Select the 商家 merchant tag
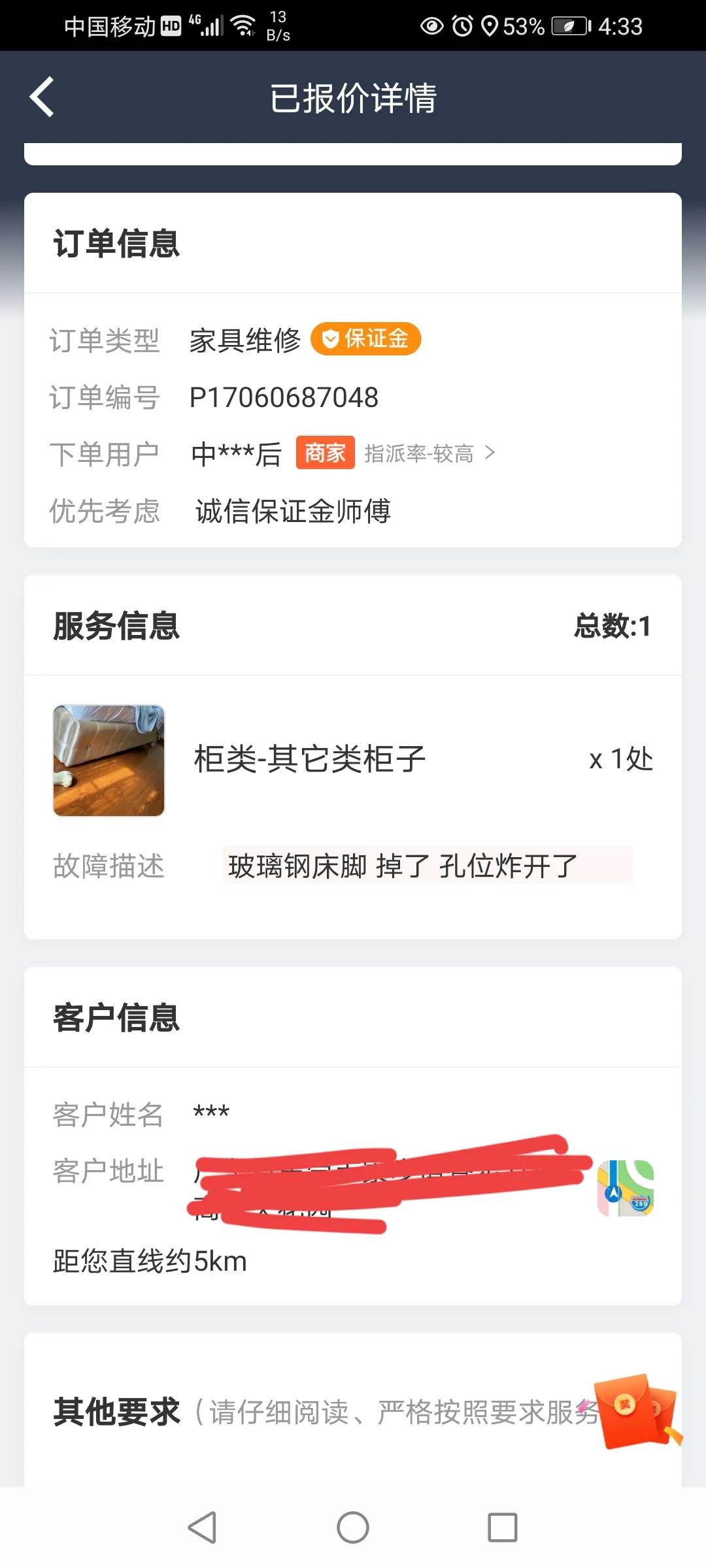706x1568 pixels. (x=325, y=452)
